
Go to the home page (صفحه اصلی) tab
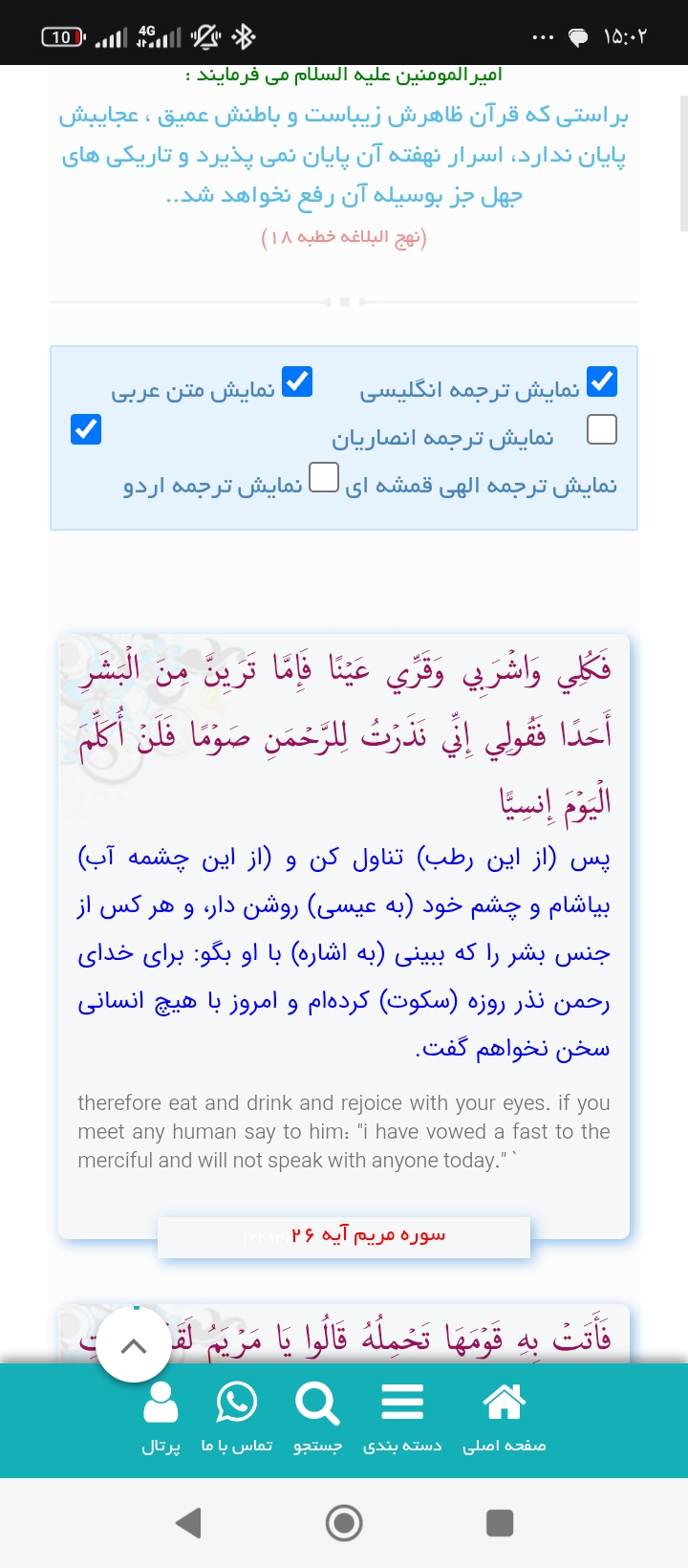pyautogui.click(x=505, y=1418)
